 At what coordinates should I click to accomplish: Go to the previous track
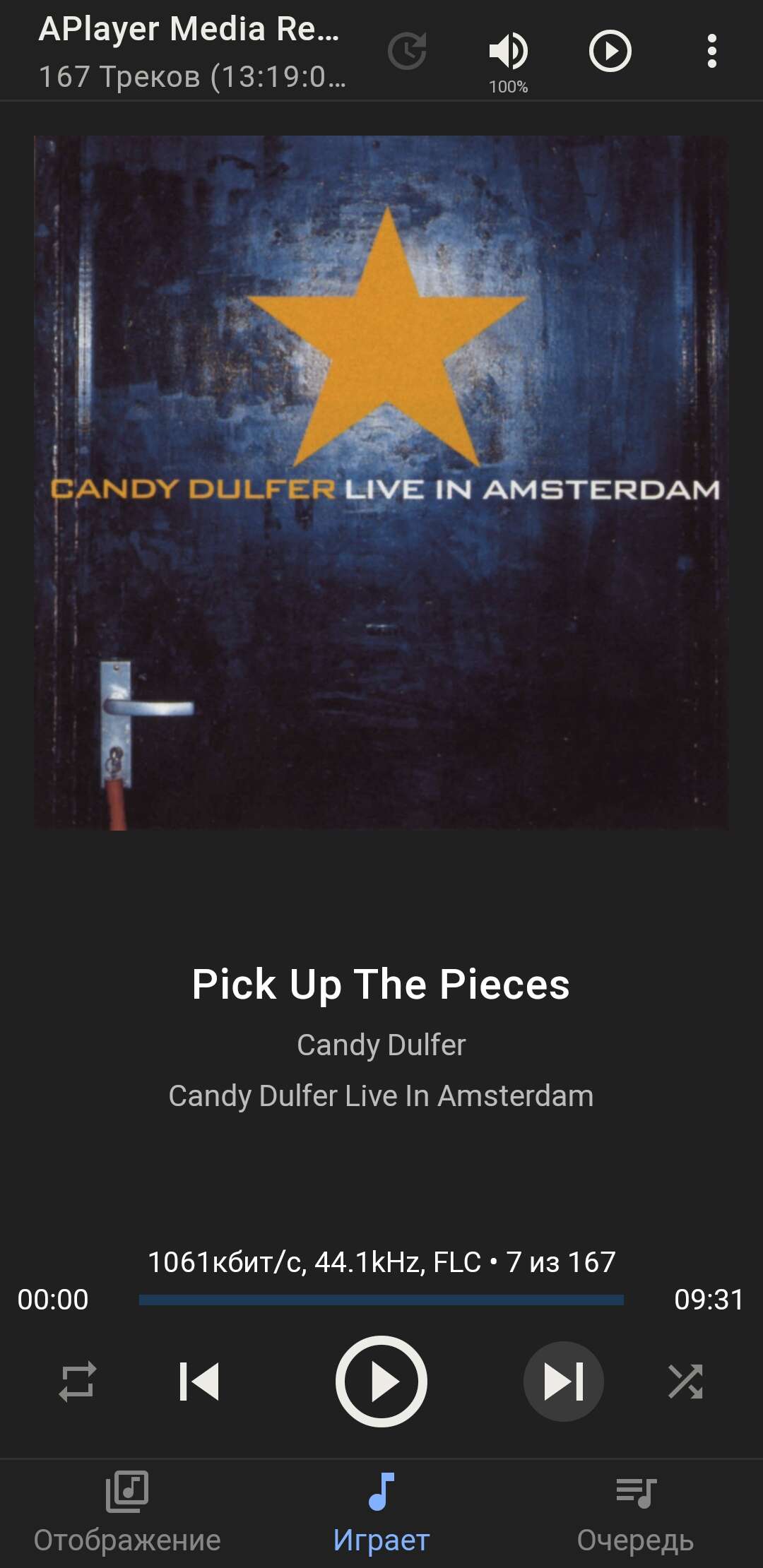[x=199, y=1382]
